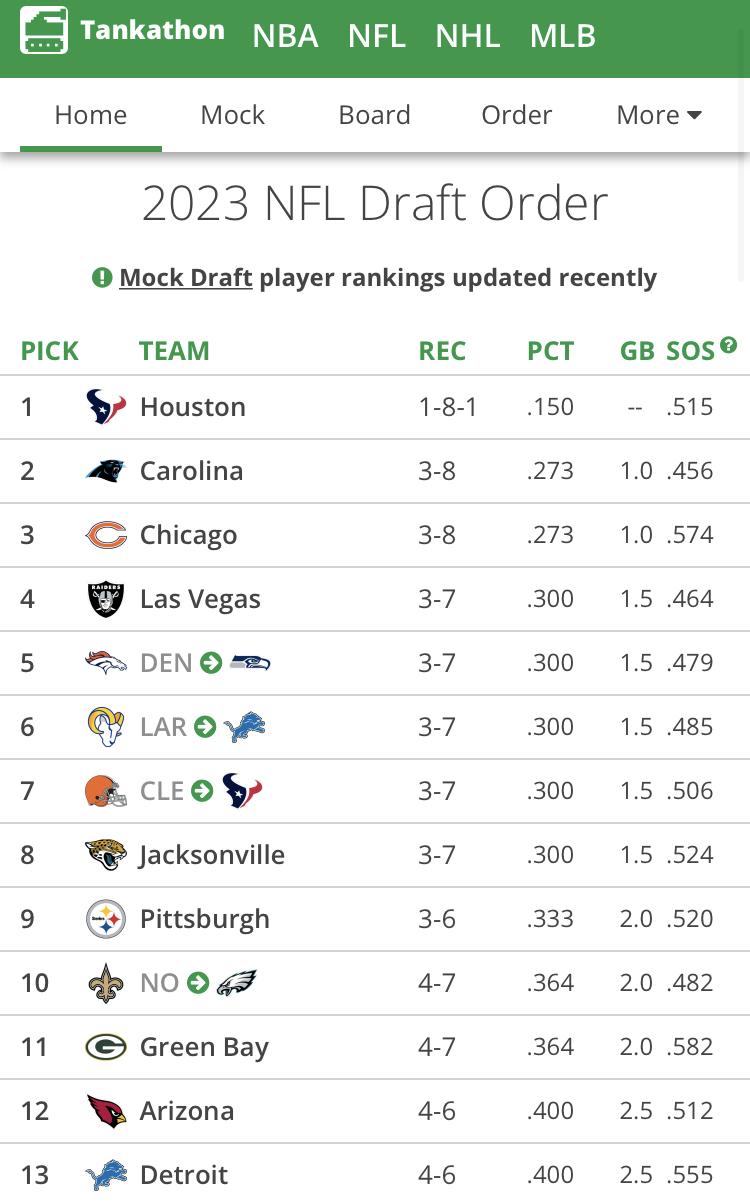The height and width of the screenshot is (1204, 750).
Task: Follow the Mock Draft link
Action: 185,278
